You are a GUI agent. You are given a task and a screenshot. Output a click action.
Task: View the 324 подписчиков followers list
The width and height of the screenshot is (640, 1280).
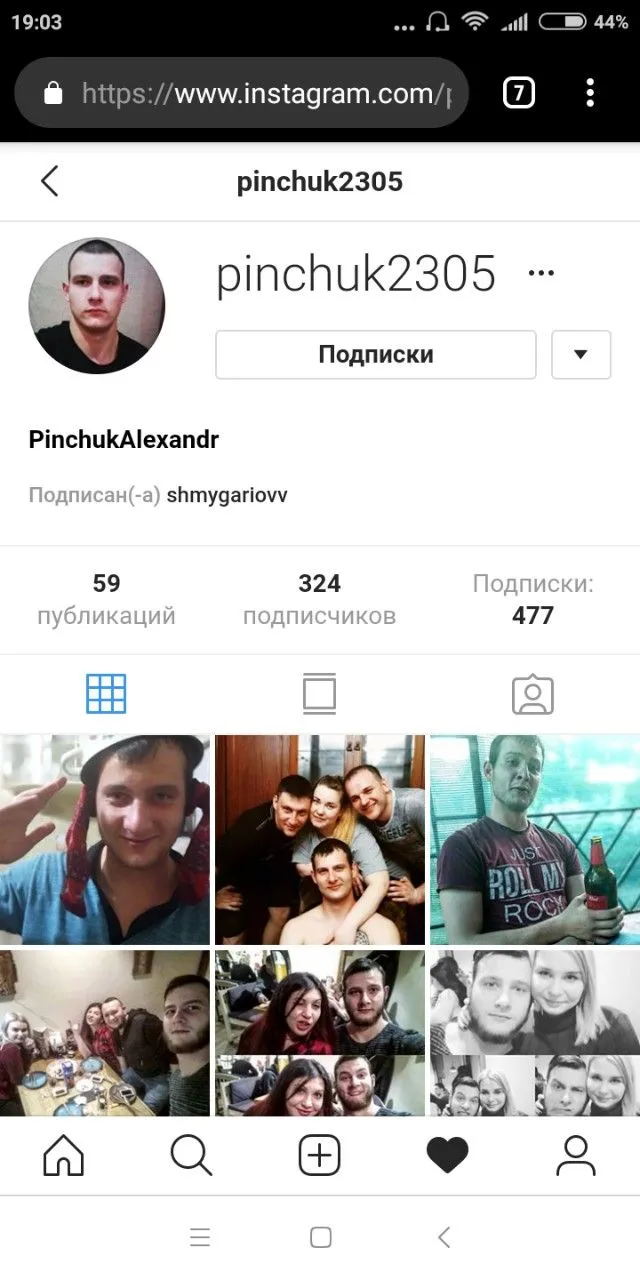[319, 599]
